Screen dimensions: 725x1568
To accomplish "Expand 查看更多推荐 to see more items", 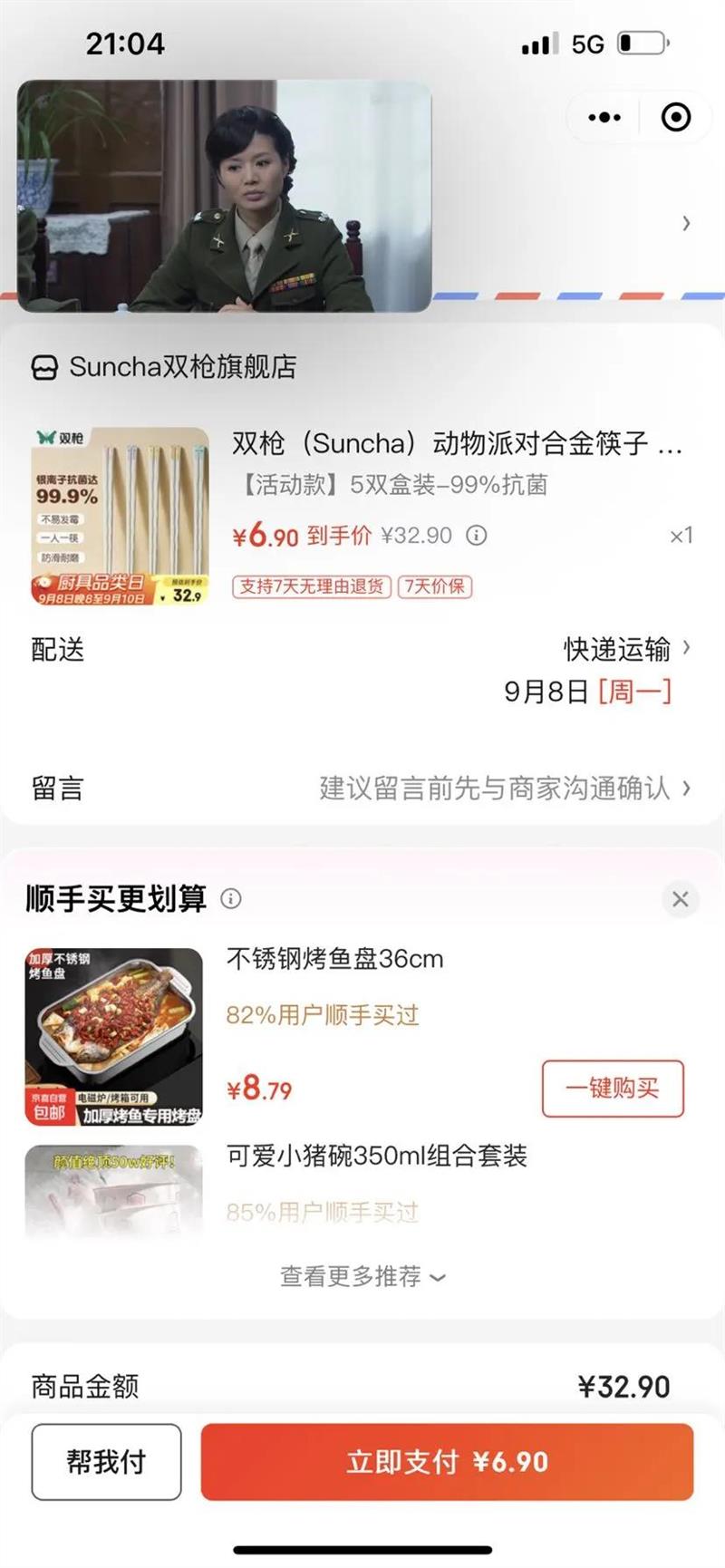I will point(362,1276).
